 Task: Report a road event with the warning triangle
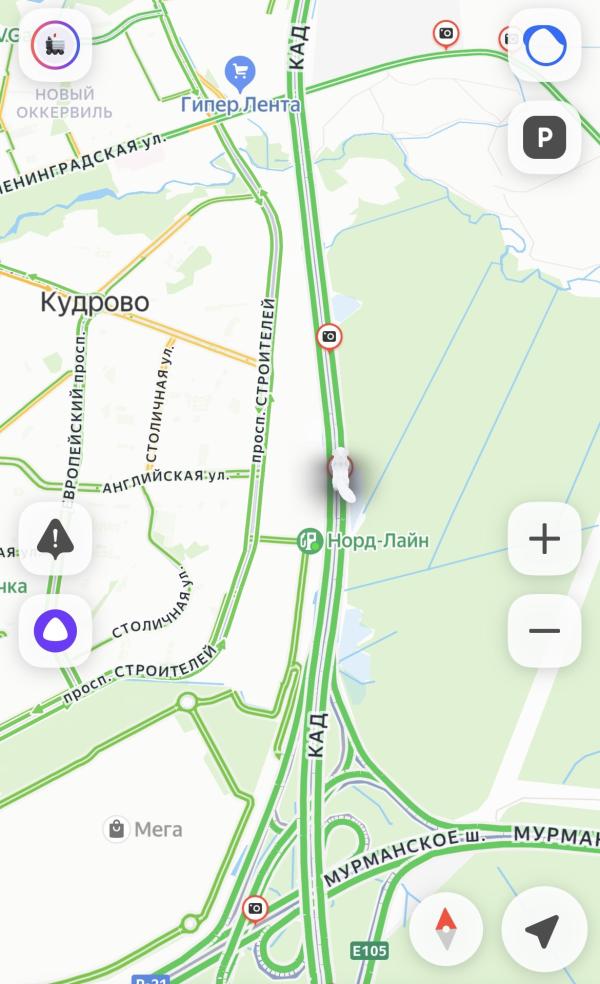coord(56,539)
